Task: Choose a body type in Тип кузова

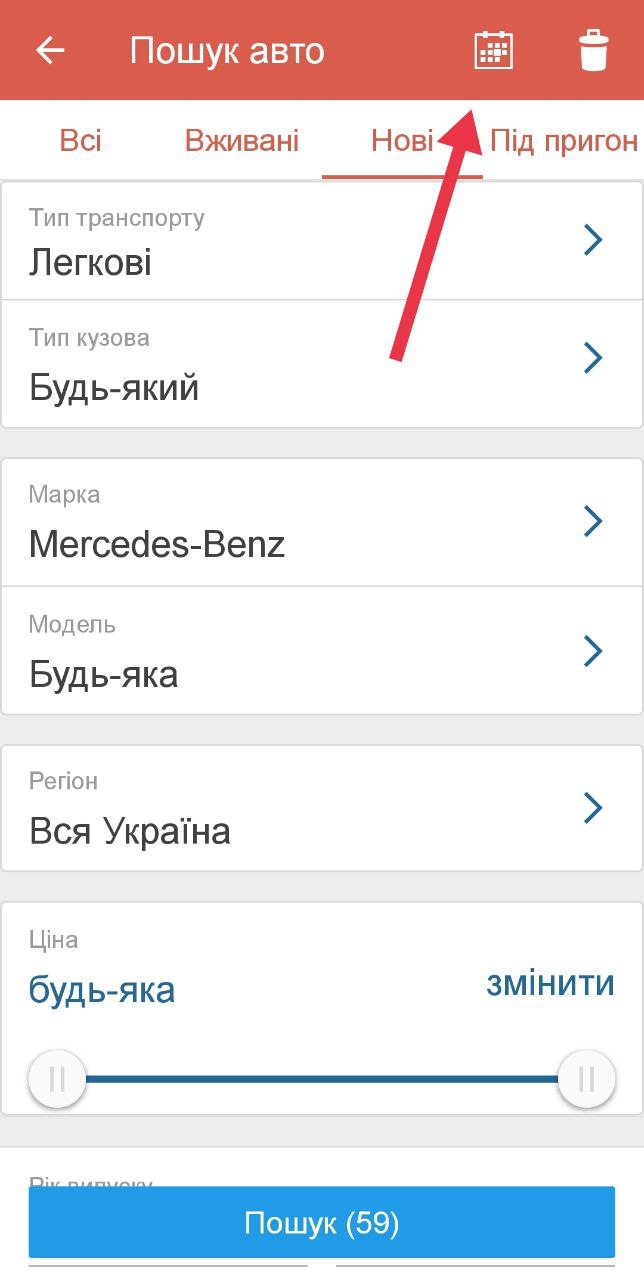Action: [x=322, y=364]
